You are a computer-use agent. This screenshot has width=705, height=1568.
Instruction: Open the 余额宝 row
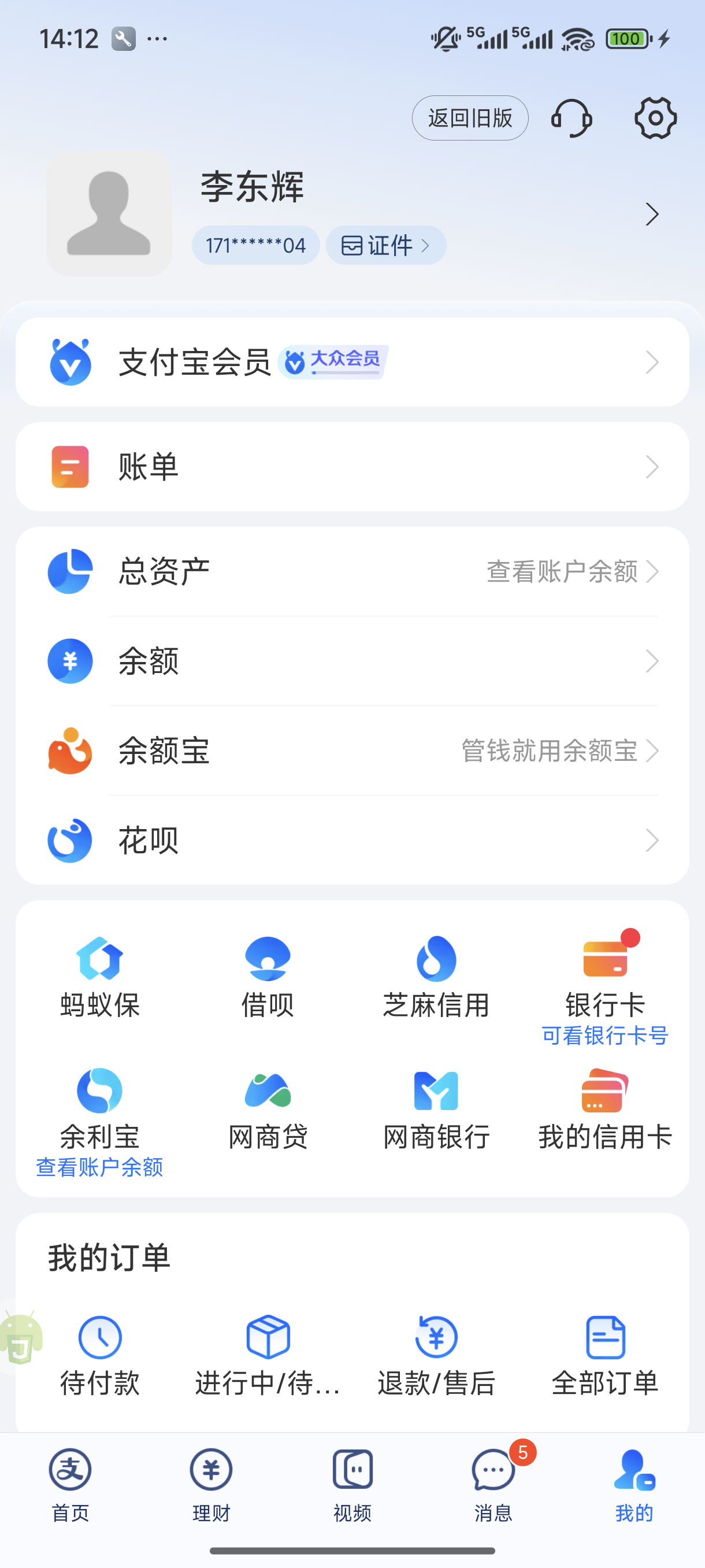[x=352, y=750]
